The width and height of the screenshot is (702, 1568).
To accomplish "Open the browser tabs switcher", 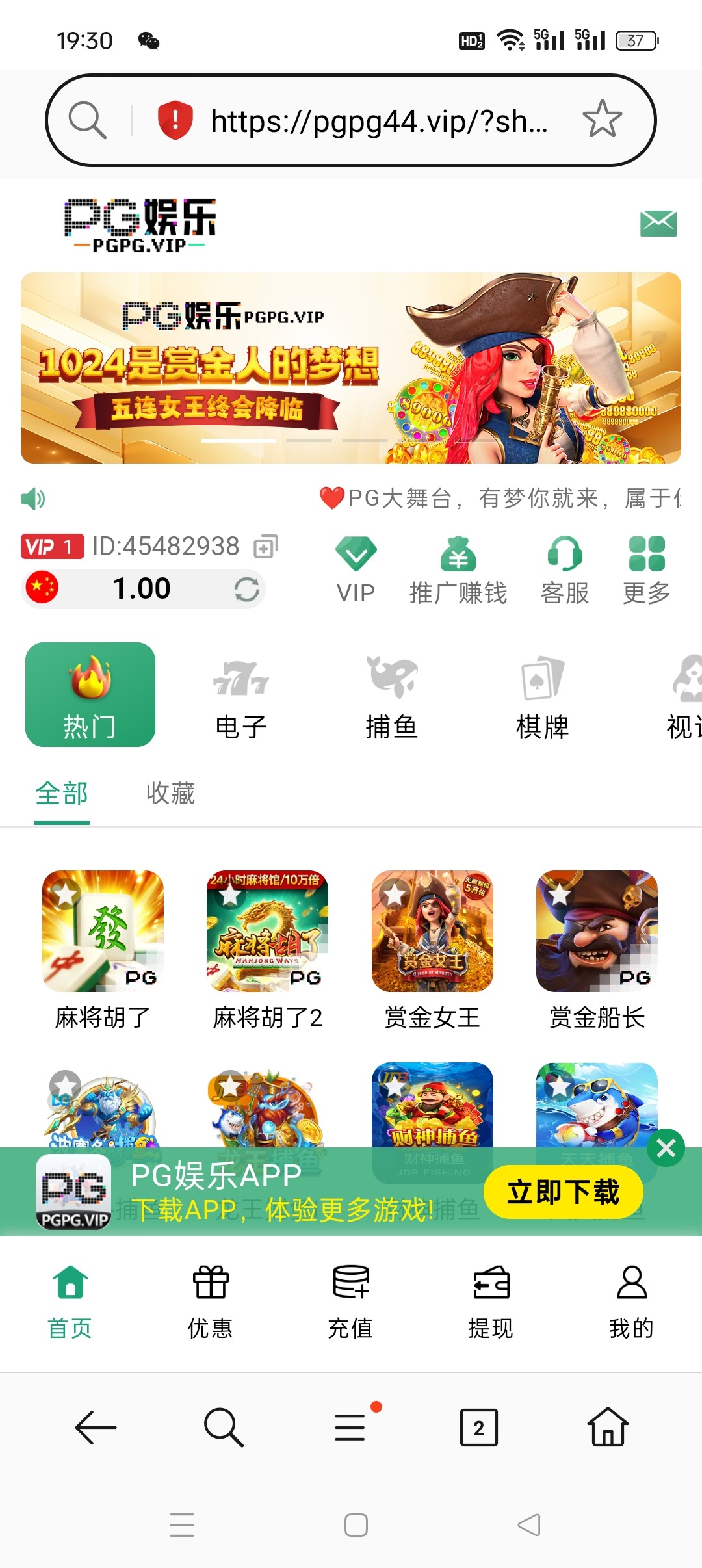I will [x=478, y=1428].
